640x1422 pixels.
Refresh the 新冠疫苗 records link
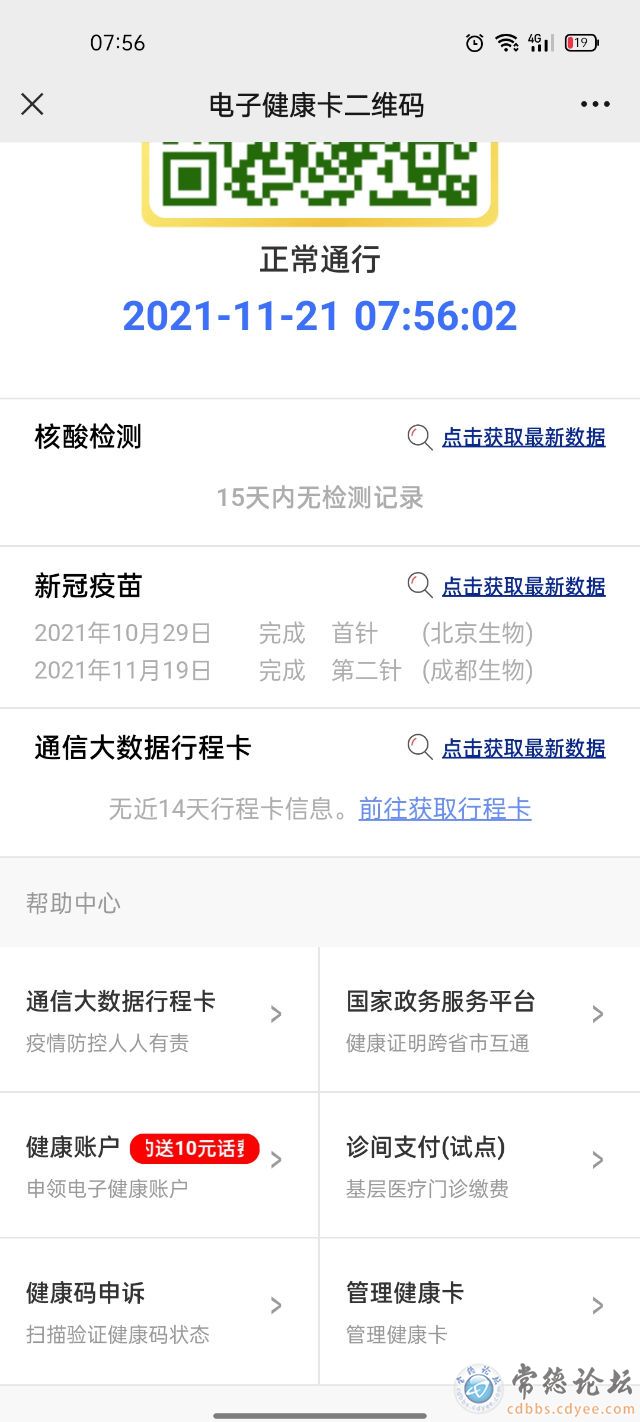(523, 586)
